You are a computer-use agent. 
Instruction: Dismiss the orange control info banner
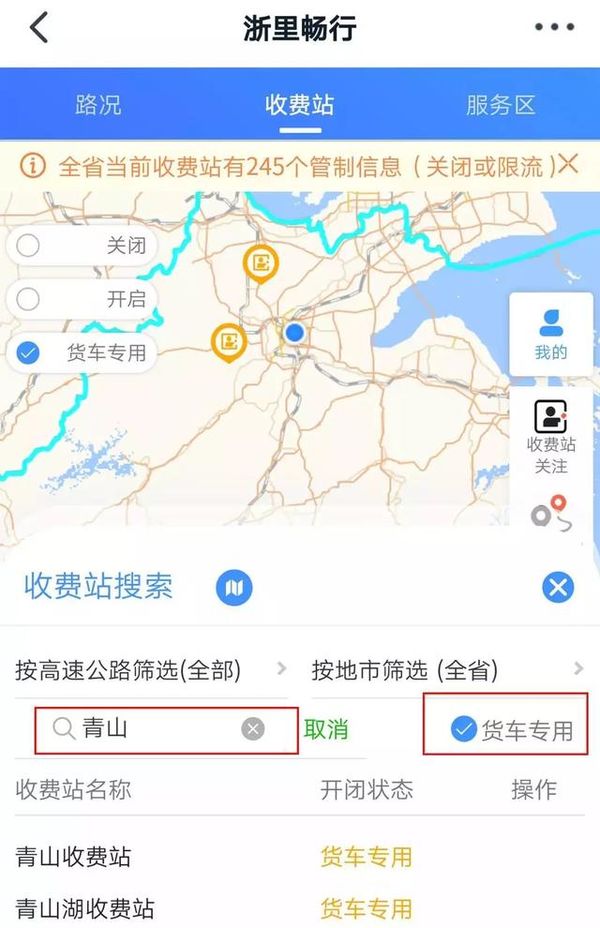point(569,164)
